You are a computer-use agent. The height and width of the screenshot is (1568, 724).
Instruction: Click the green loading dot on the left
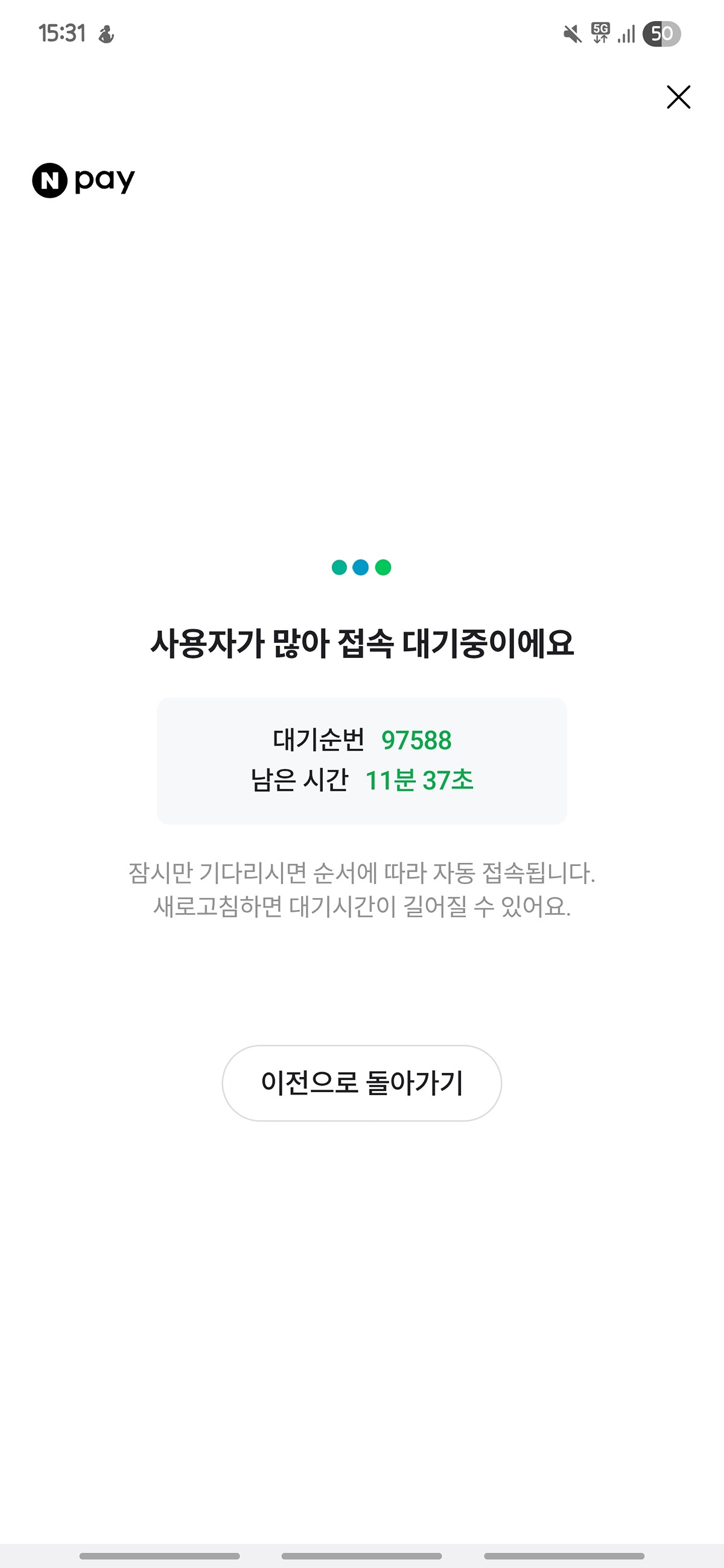coord(338,566)
